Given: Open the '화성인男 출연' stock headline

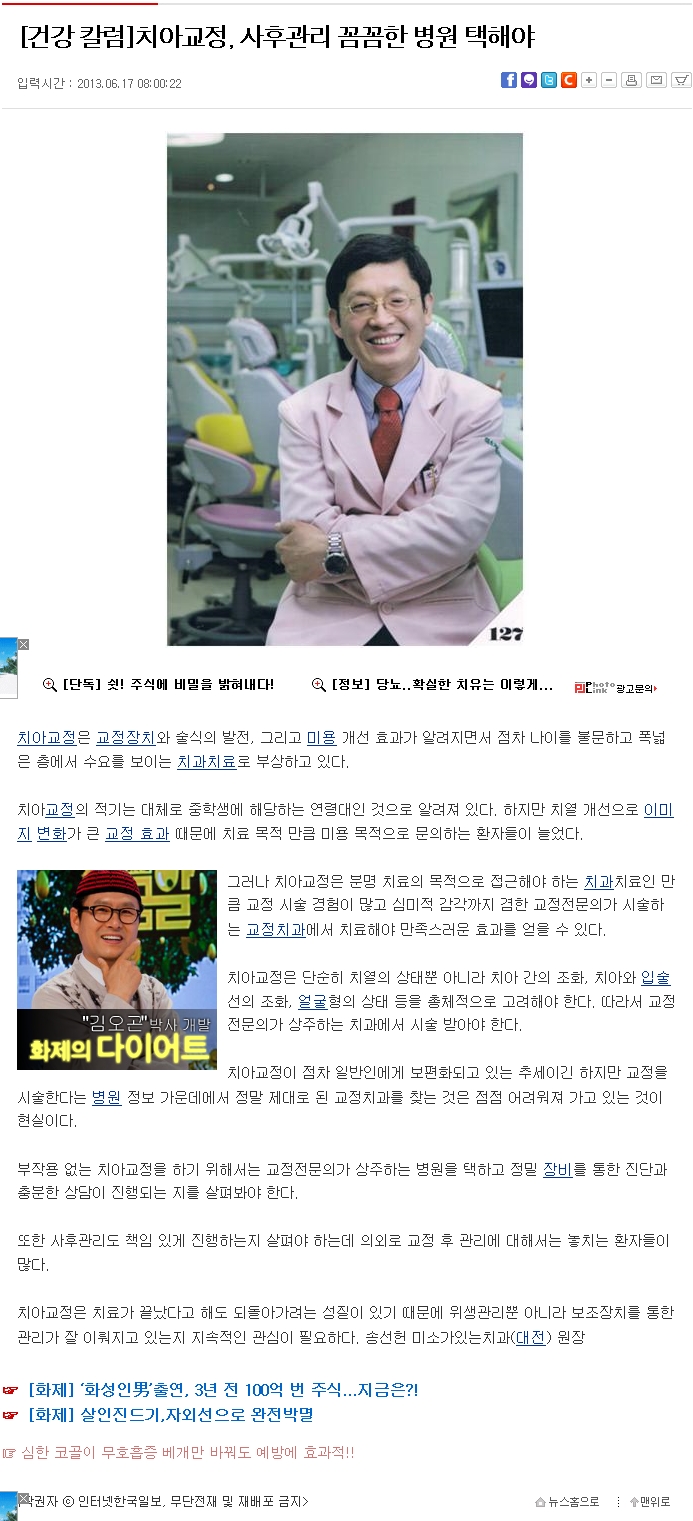Looking at the screenshot, I should pos(222,1390).
